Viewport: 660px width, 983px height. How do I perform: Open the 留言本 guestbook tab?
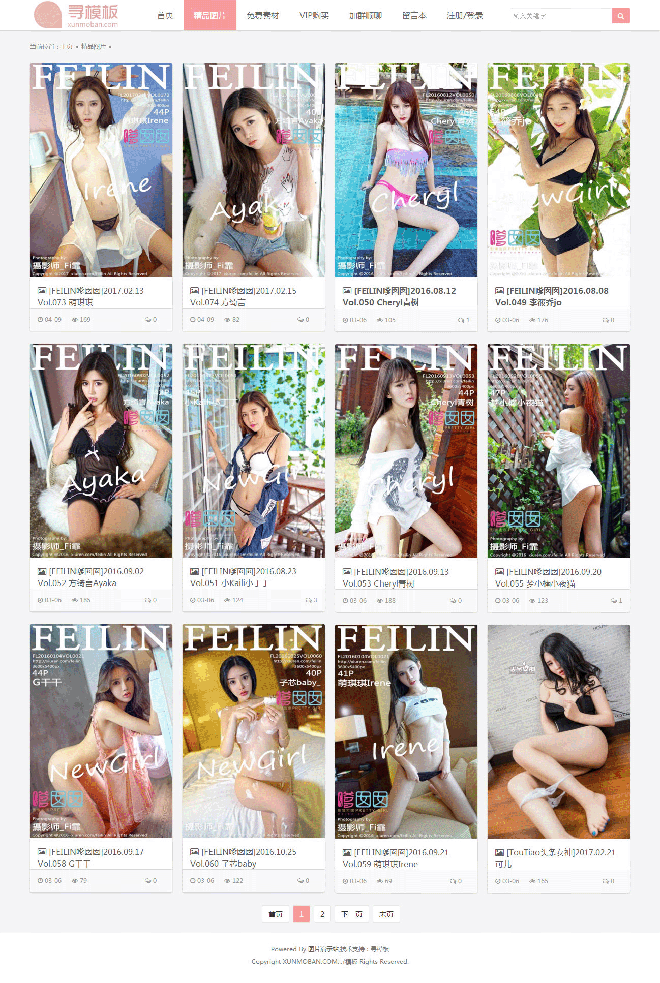413,16
